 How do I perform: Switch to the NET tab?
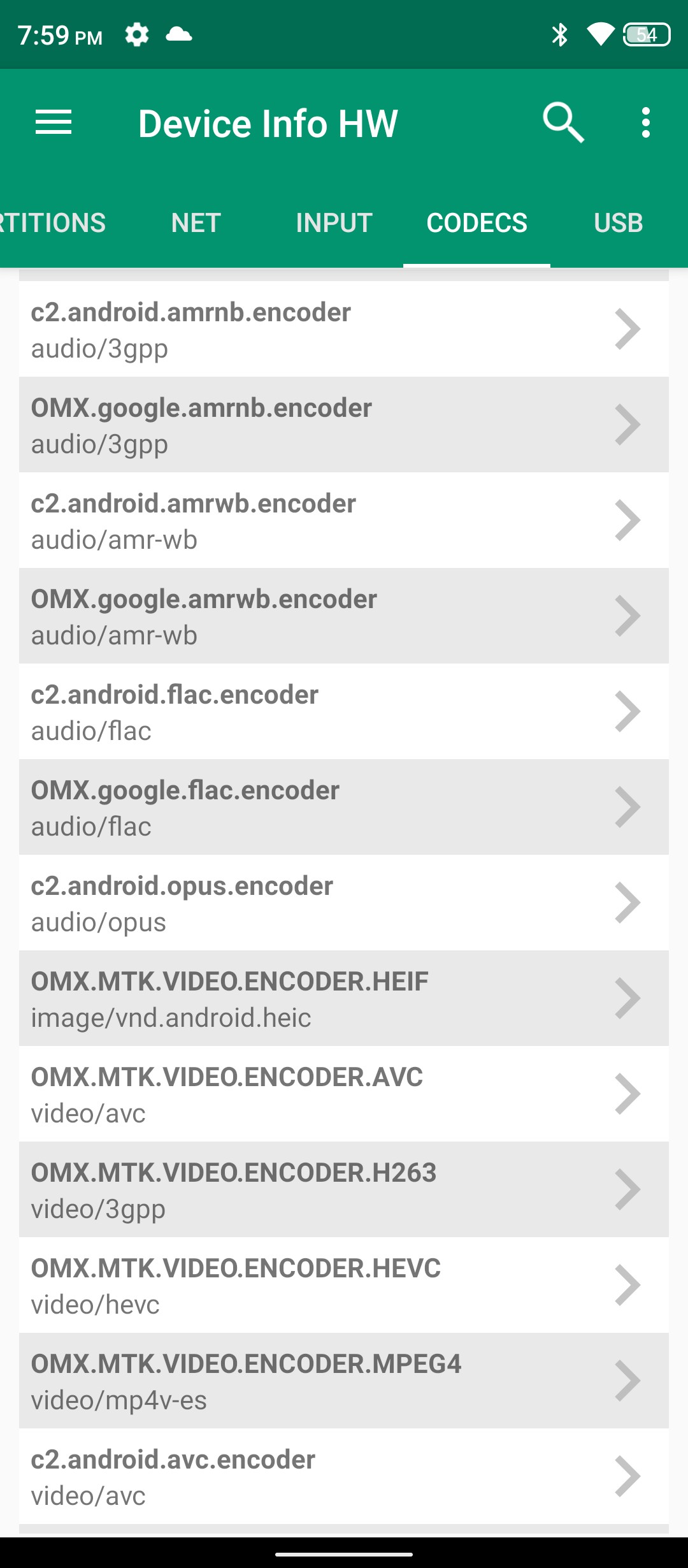[x=196, y=223]
